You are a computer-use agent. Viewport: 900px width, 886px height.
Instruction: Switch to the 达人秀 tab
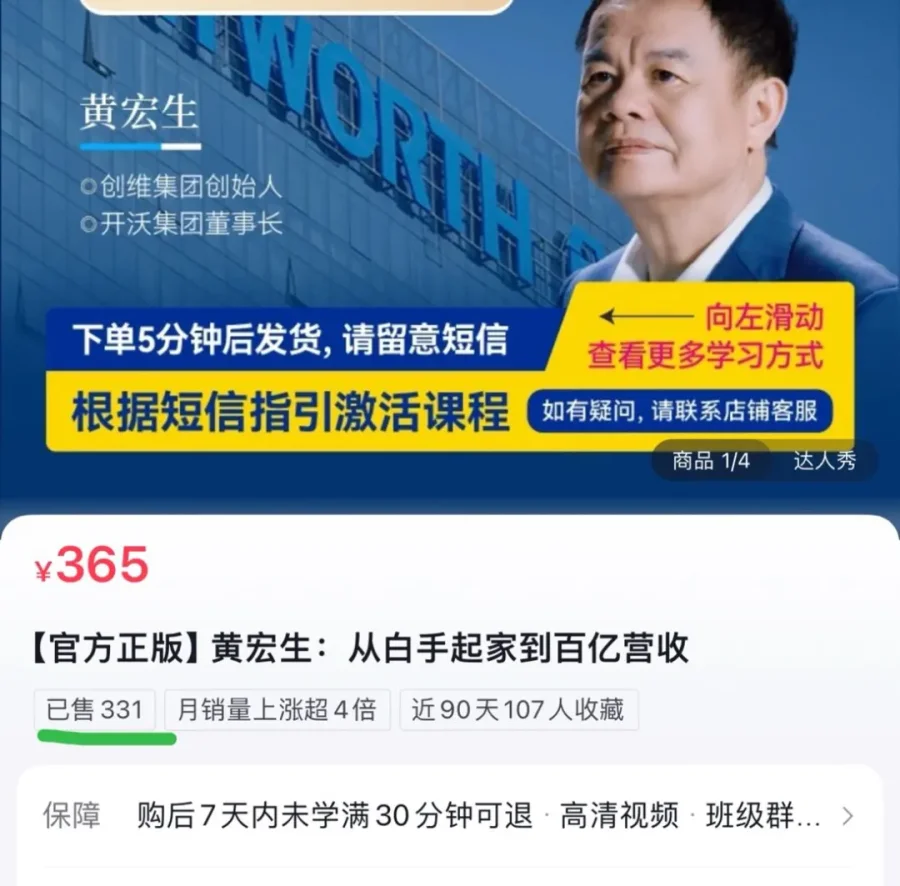pos(824,462)
